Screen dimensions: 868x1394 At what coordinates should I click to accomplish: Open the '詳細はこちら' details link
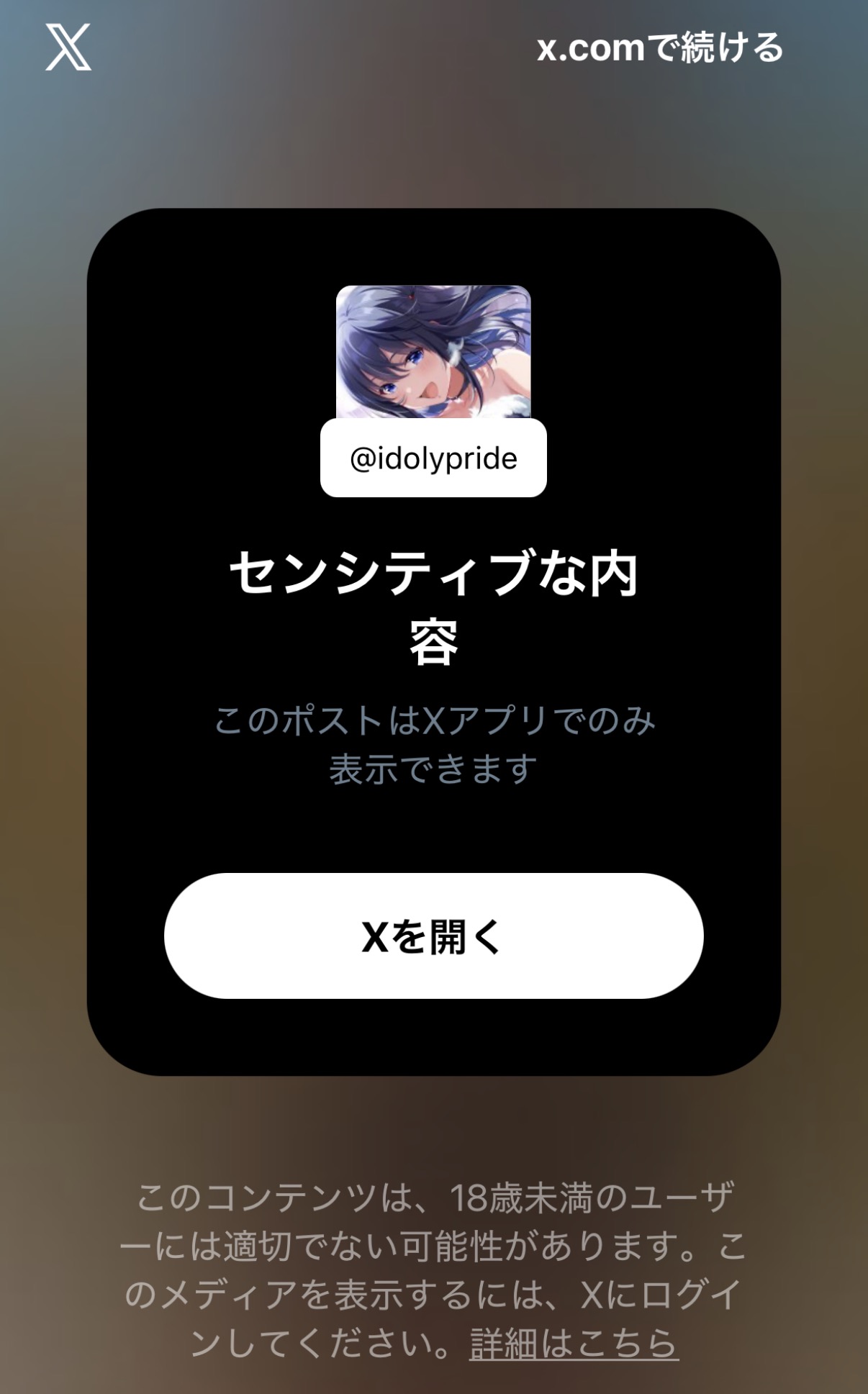pos(574,1343)
